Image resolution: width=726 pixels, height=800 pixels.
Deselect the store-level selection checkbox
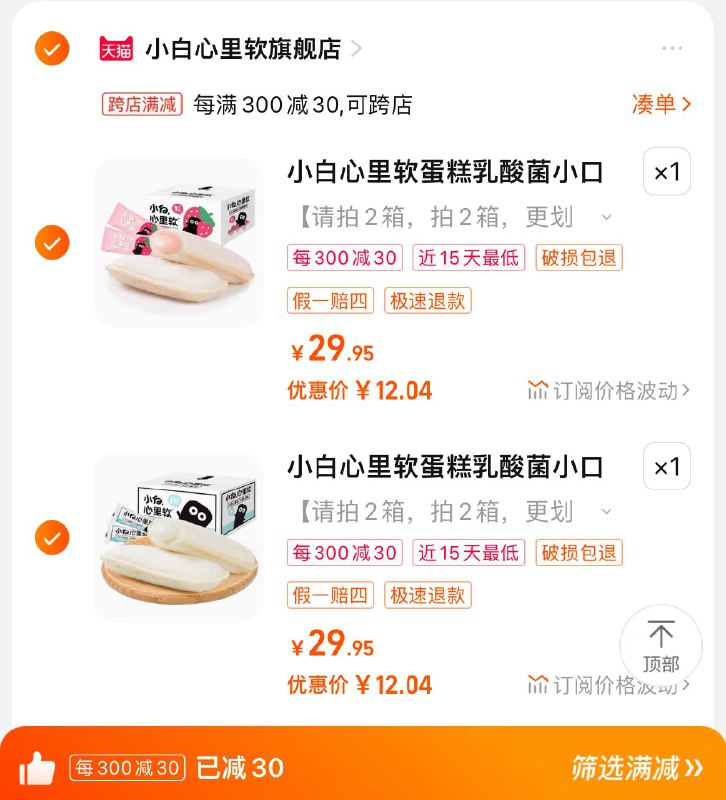coord(50,48)
